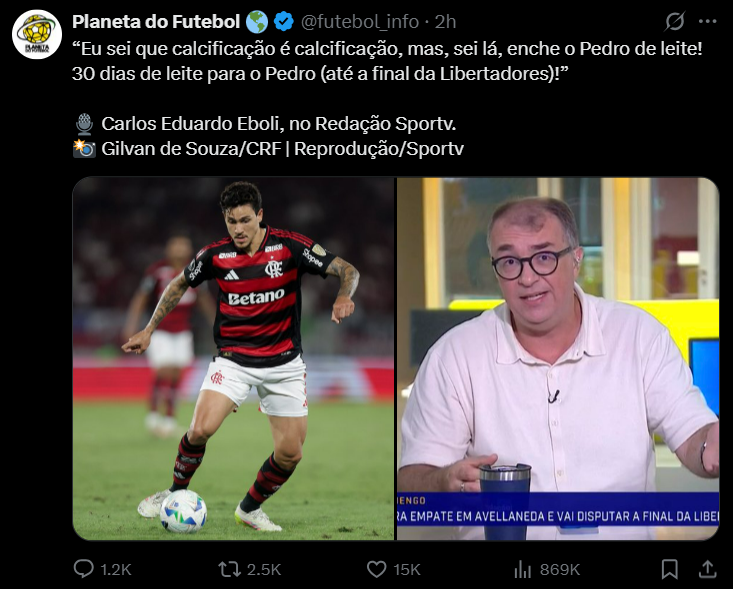The width and height of the screenshot is (733, 589).
Task: Reply to this post
Action: (102, 569)
